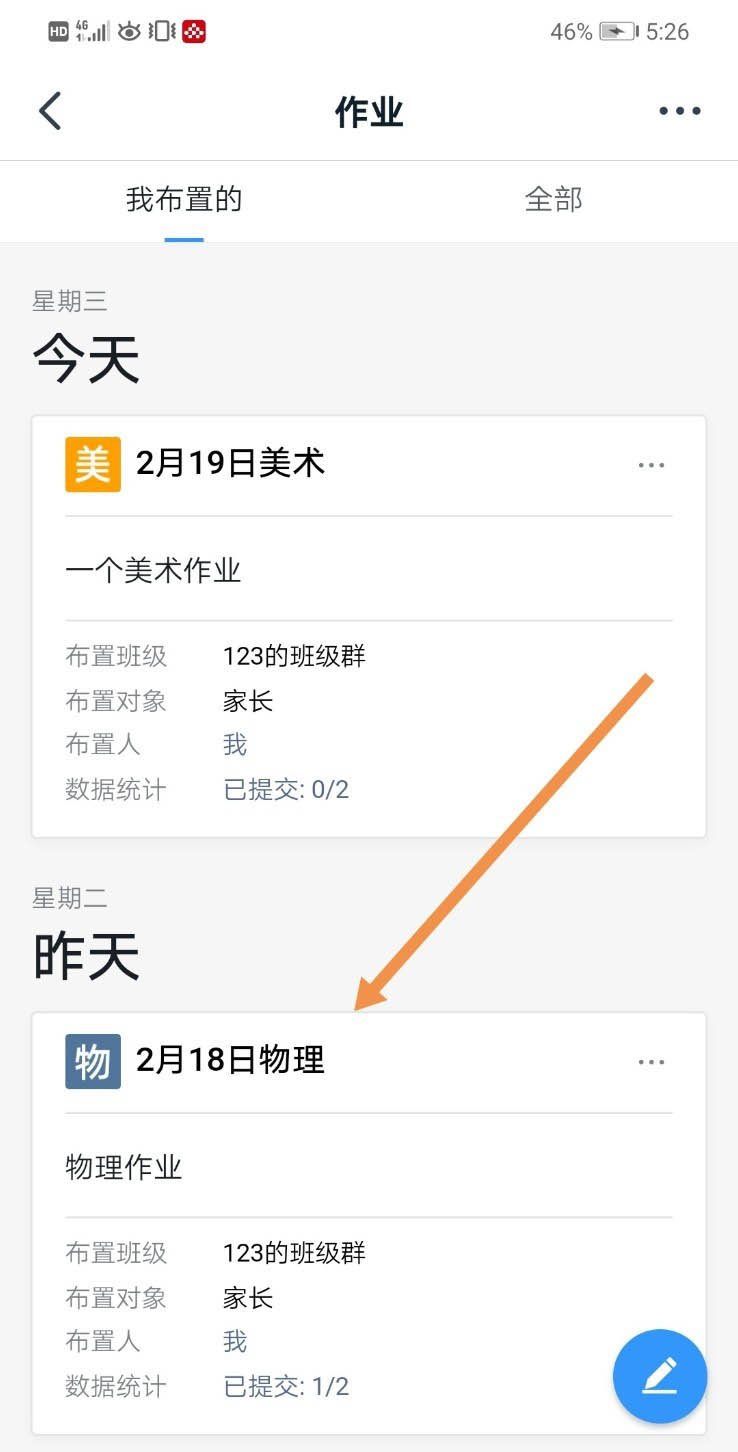Go back from the 作业 page
This screenshot has width=738, height=1452.
pos(50,111)
